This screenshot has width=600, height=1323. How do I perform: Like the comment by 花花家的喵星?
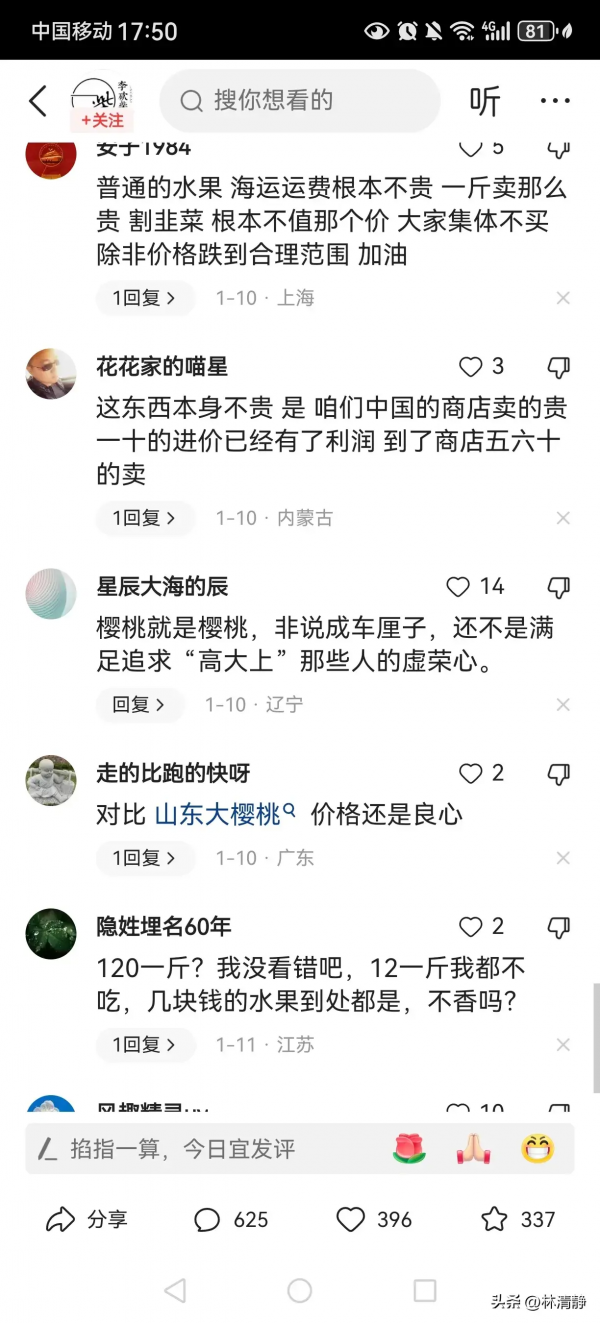pos(471,366)
